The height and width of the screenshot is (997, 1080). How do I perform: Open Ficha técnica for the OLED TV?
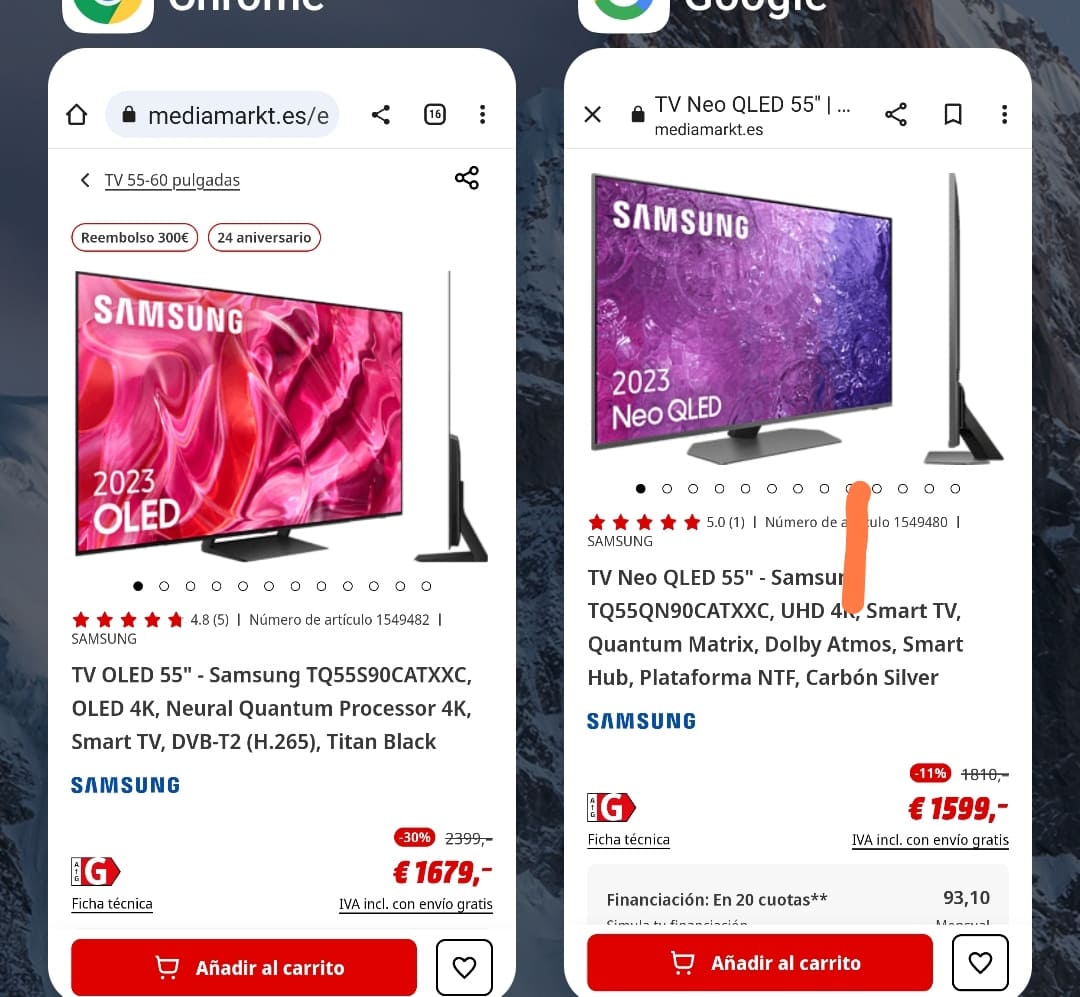[x=112, y=904]
